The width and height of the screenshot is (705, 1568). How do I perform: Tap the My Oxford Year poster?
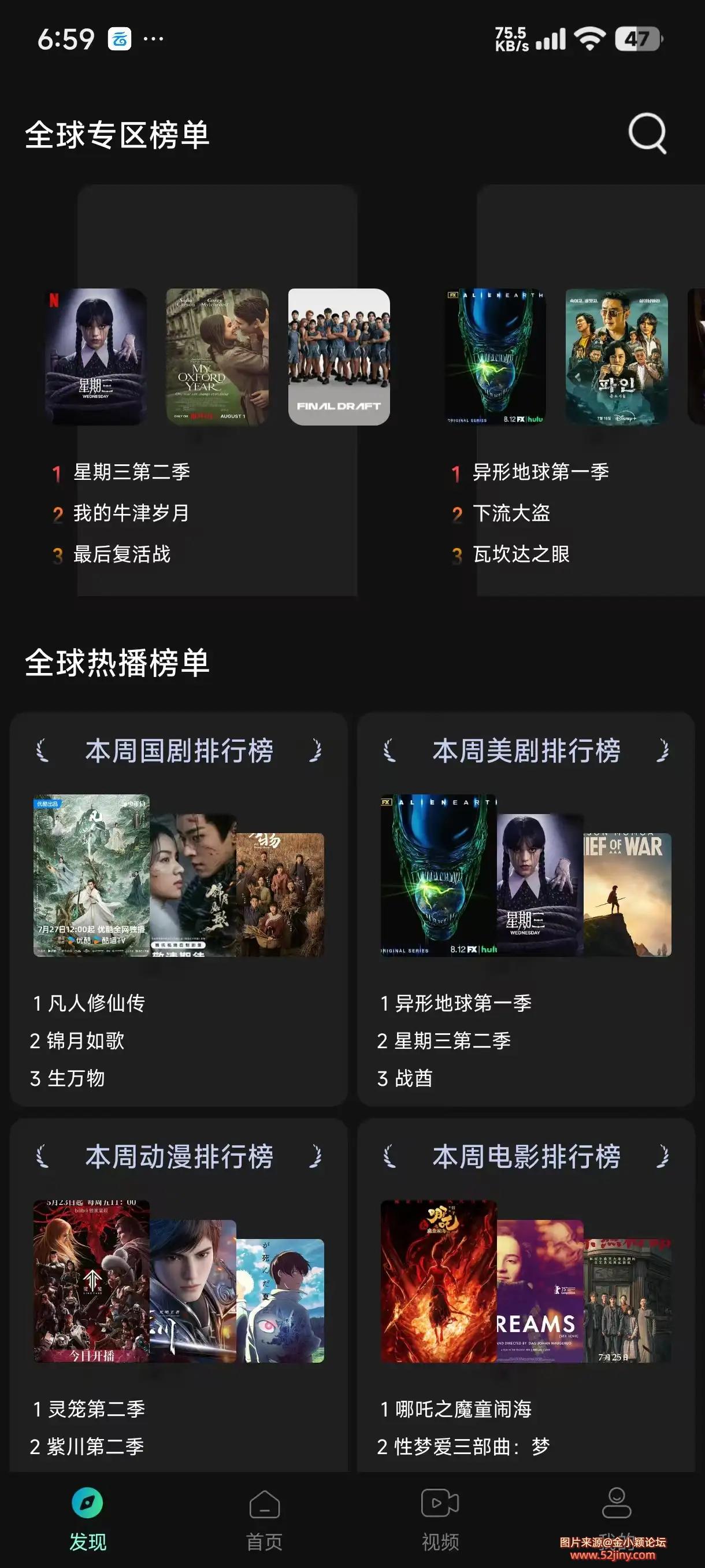217,357
